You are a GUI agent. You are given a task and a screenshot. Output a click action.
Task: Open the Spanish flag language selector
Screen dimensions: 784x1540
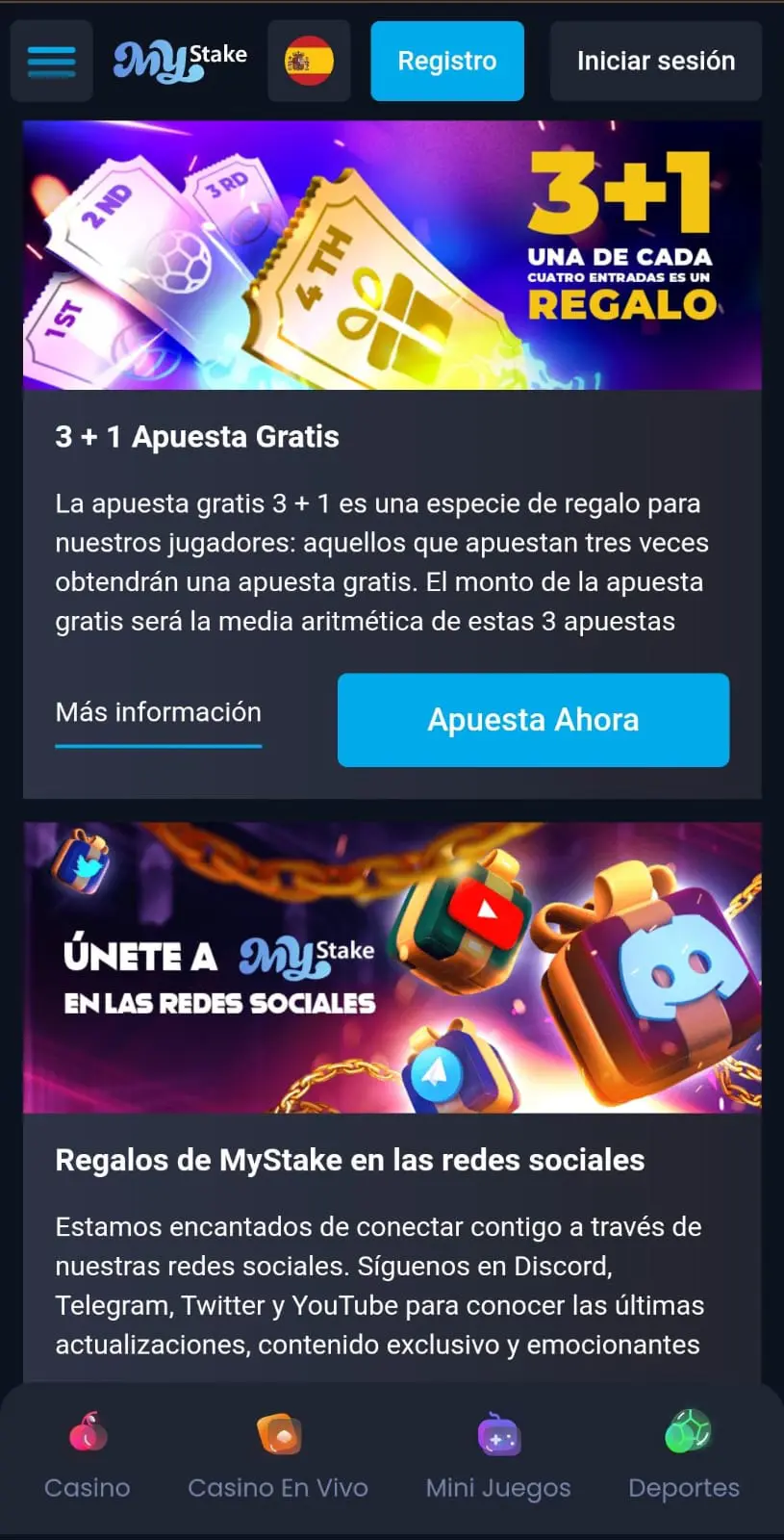coord(310,61)
